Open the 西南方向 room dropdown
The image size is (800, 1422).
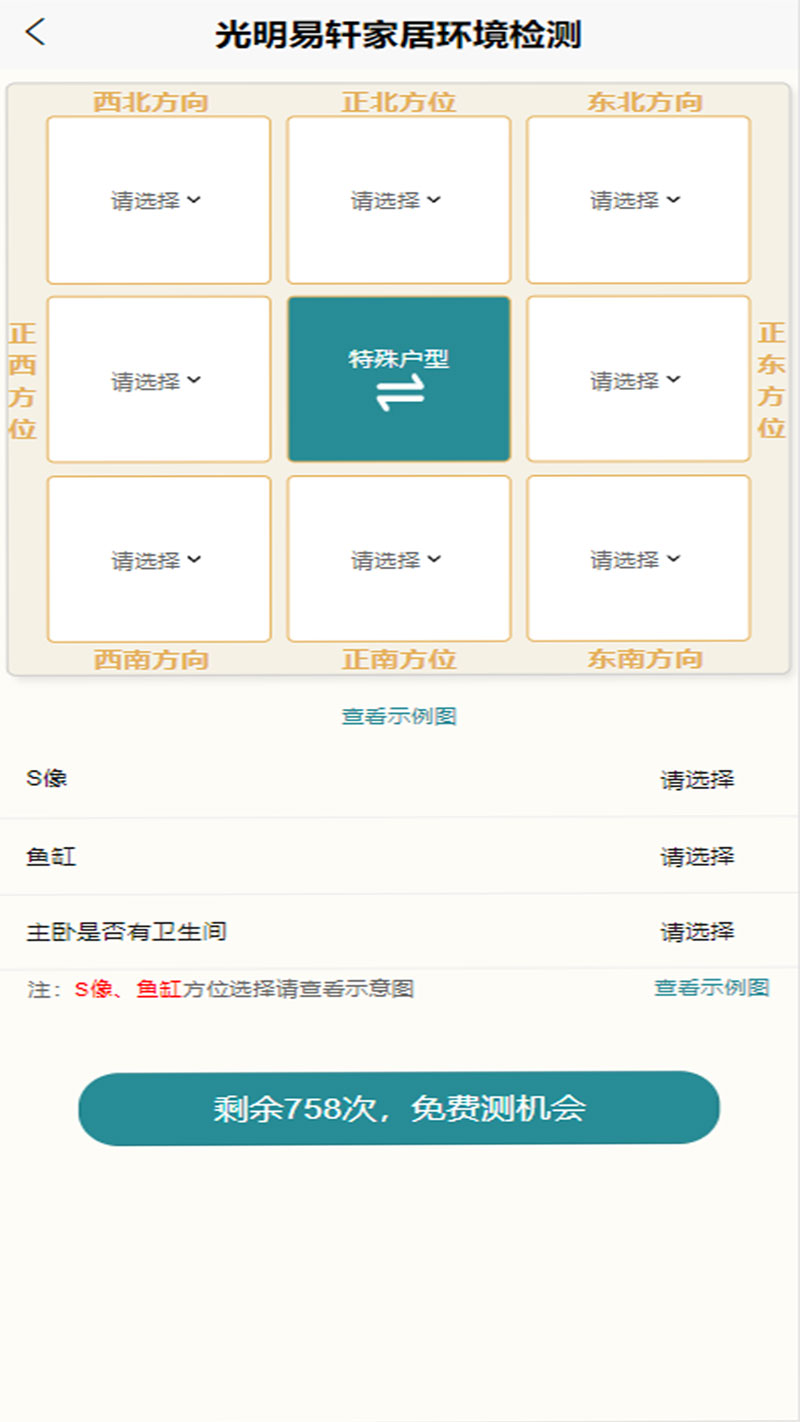point(159,559)
